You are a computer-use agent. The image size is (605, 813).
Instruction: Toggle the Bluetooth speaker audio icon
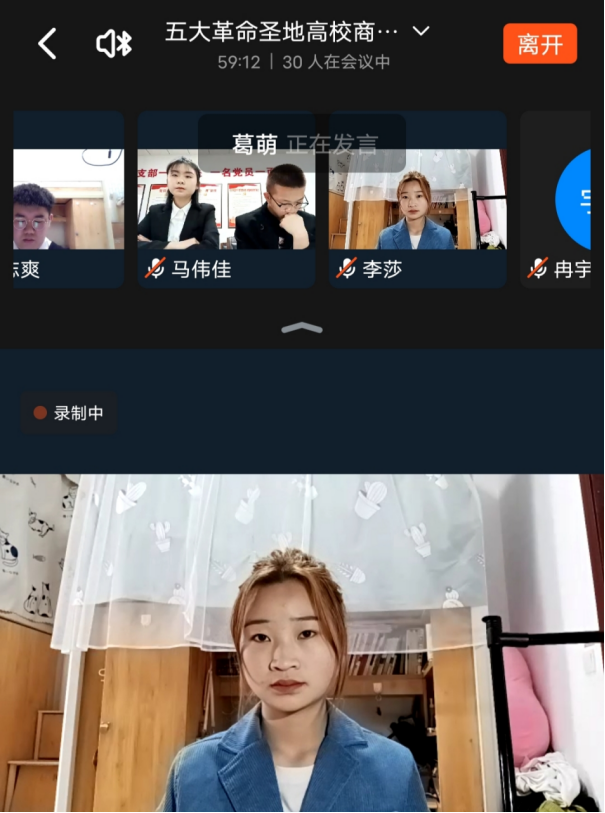pos(114,44)
